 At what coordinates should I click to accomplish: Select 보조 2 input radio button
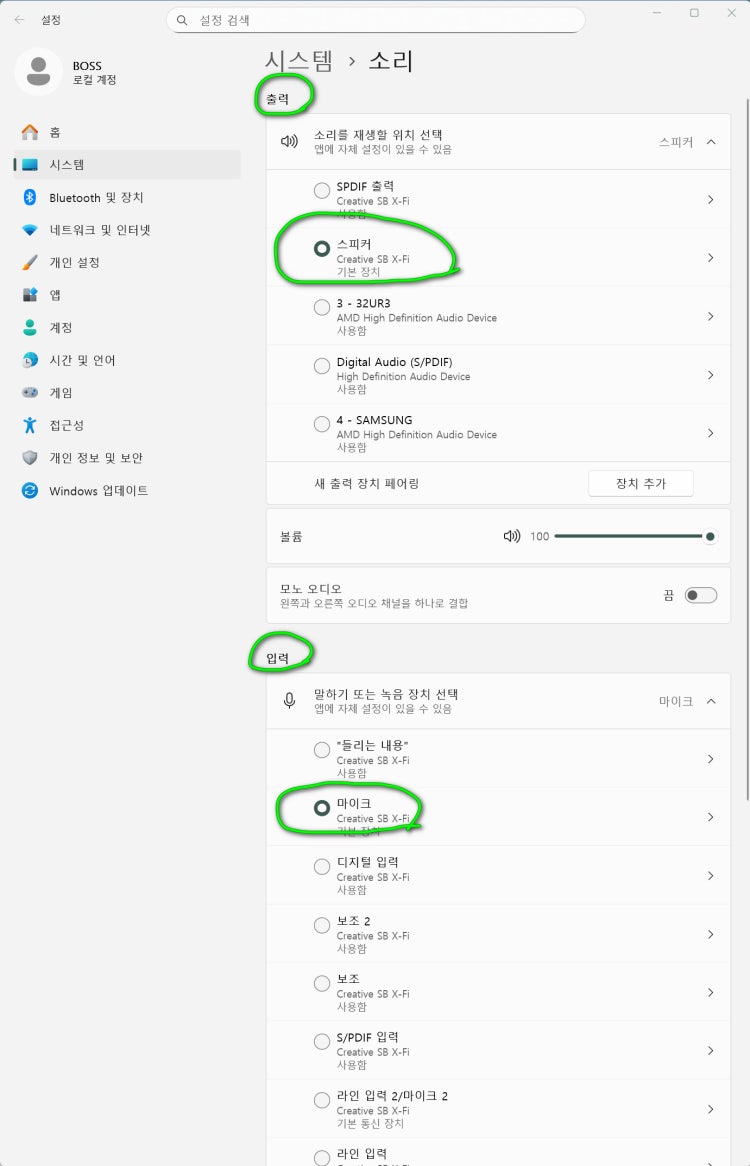tap(322, 925)
